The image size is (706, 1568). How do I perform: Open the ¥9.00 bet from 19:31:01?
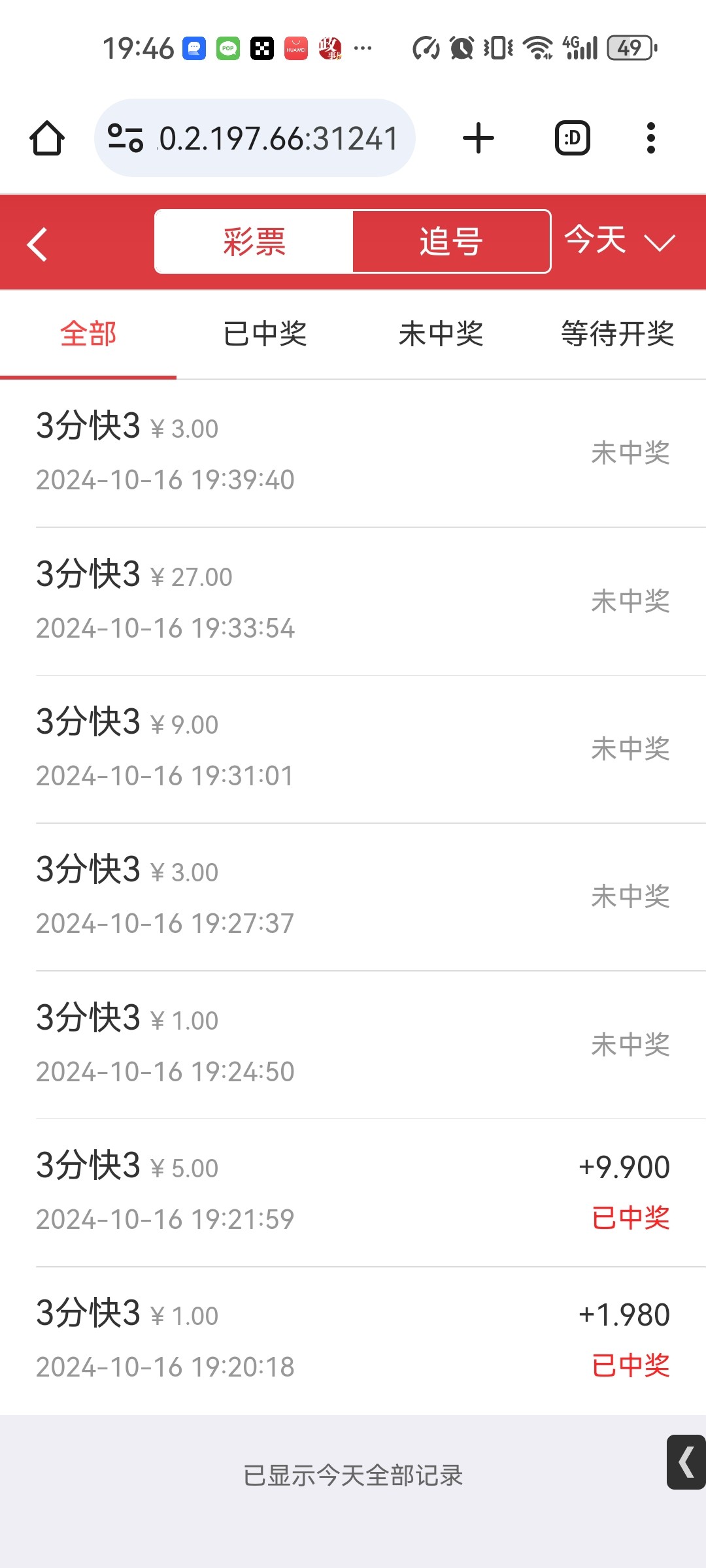tap(353, 749)
